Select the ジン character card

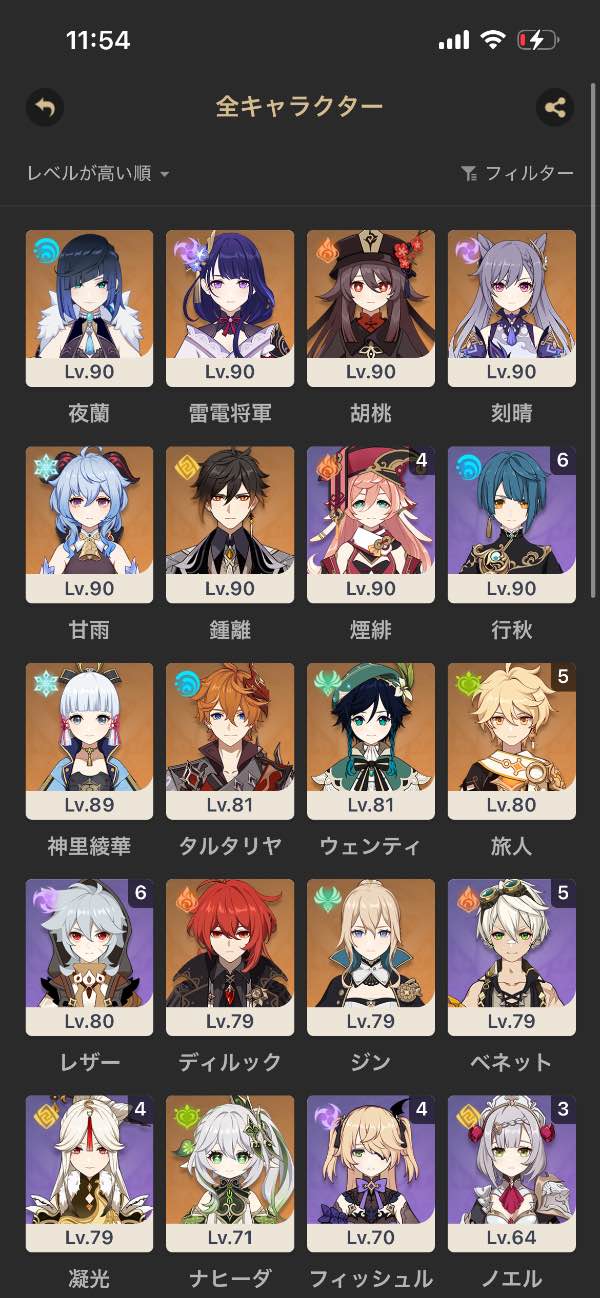371,957
